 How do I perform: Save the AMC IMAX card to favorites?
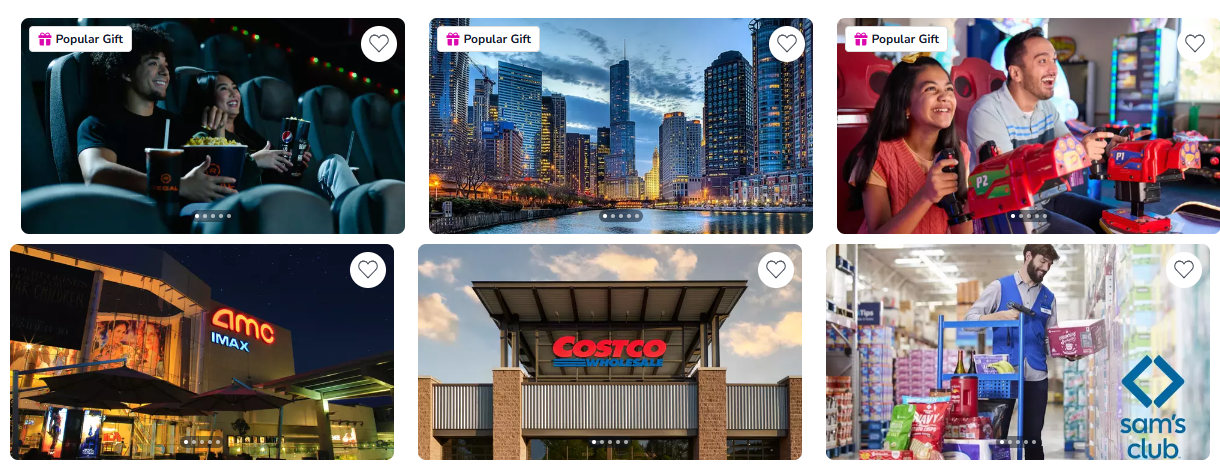pos(367,270)
